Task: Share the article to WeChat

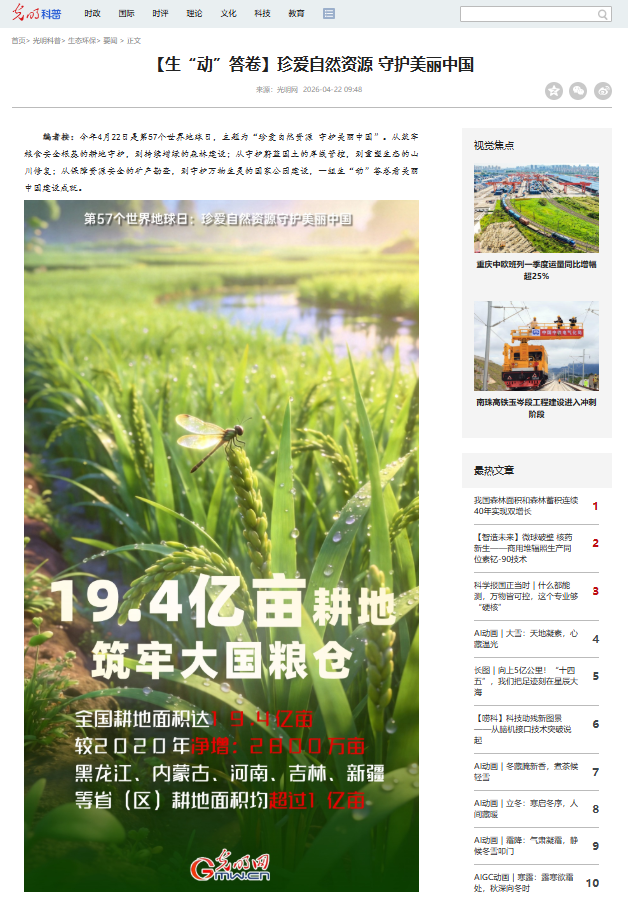Action: click(578, 91)
